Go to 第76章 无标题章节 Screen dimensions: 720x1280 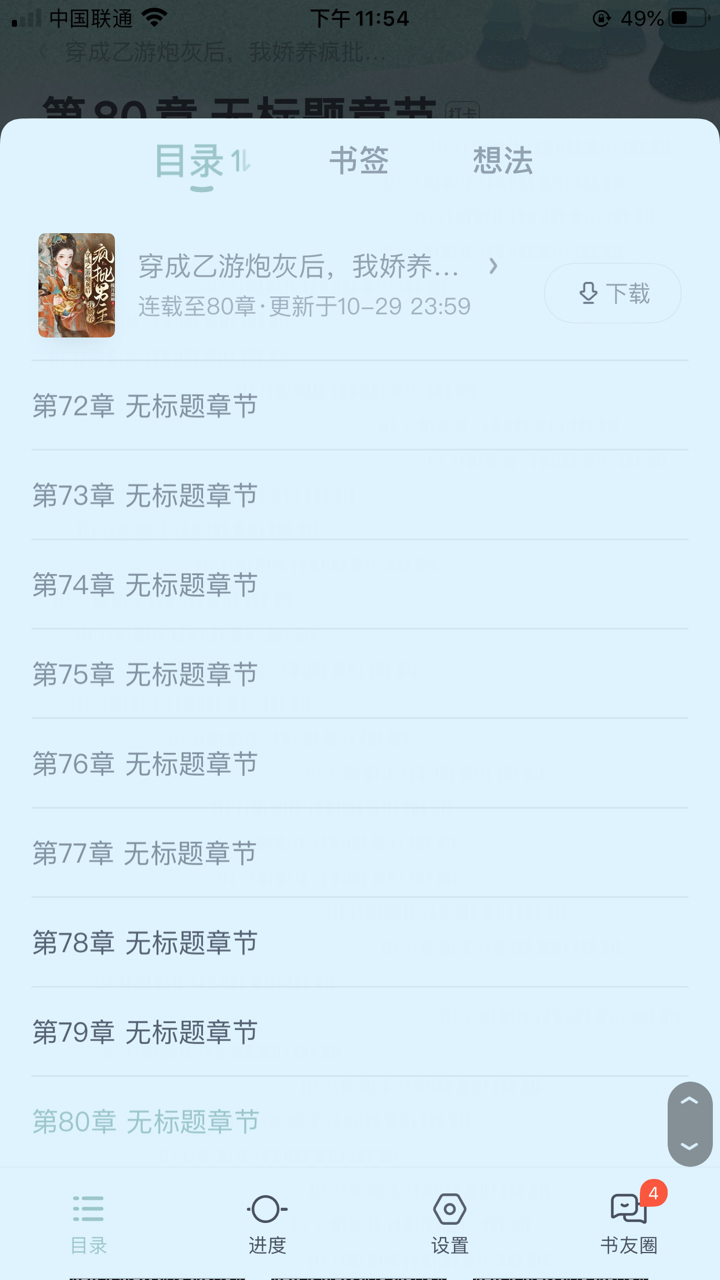click(145, 764)
